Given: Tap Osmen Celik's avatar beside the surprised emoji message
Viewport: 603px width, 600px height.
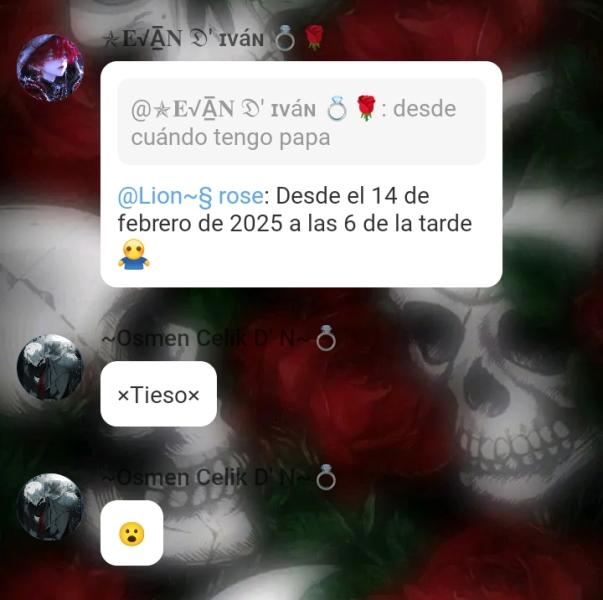Looking at the screenshot, I should tap(50, 506).
